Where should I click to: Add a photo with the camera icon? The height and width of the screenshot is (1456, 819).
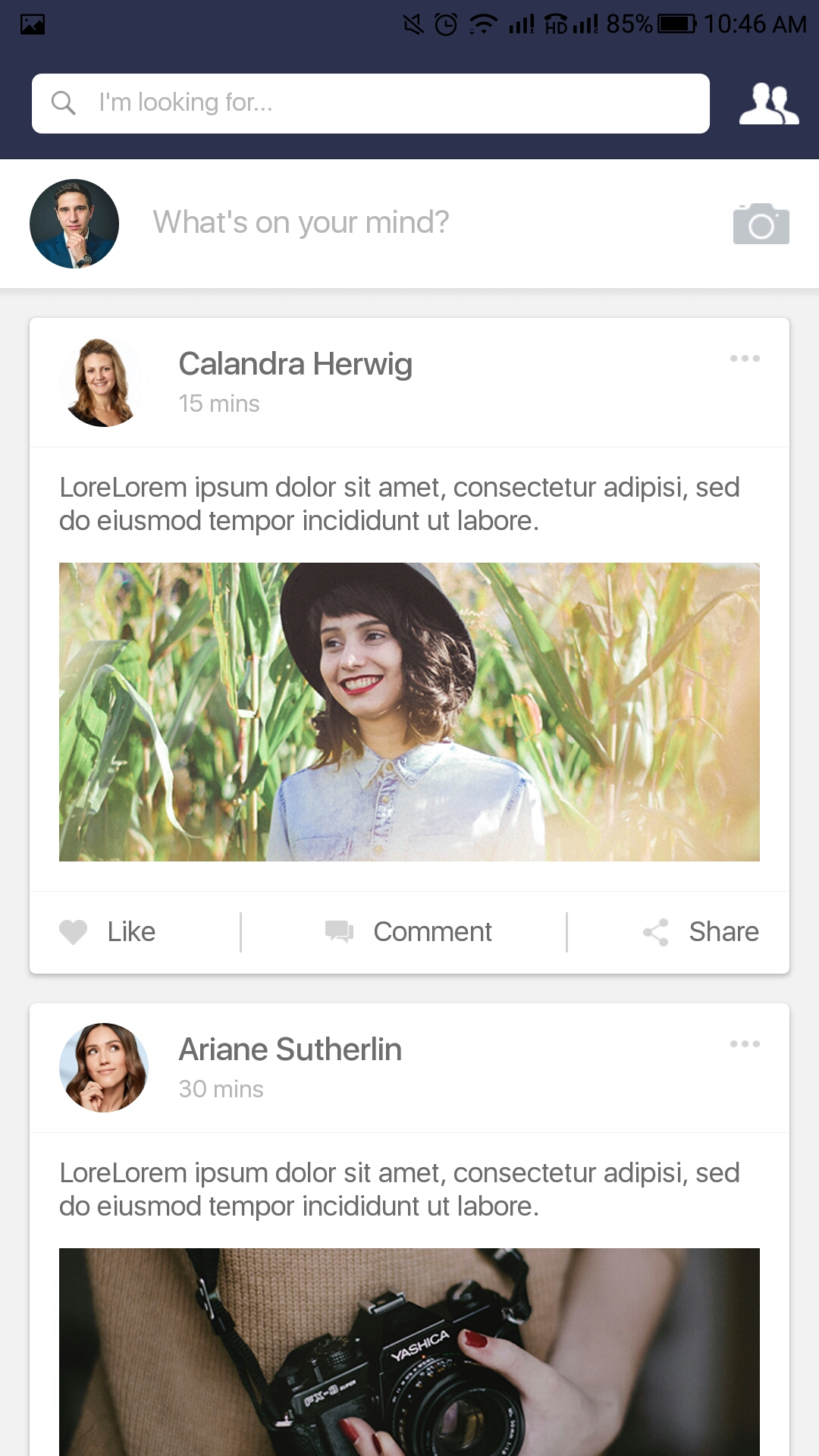[x=761, y=224]
